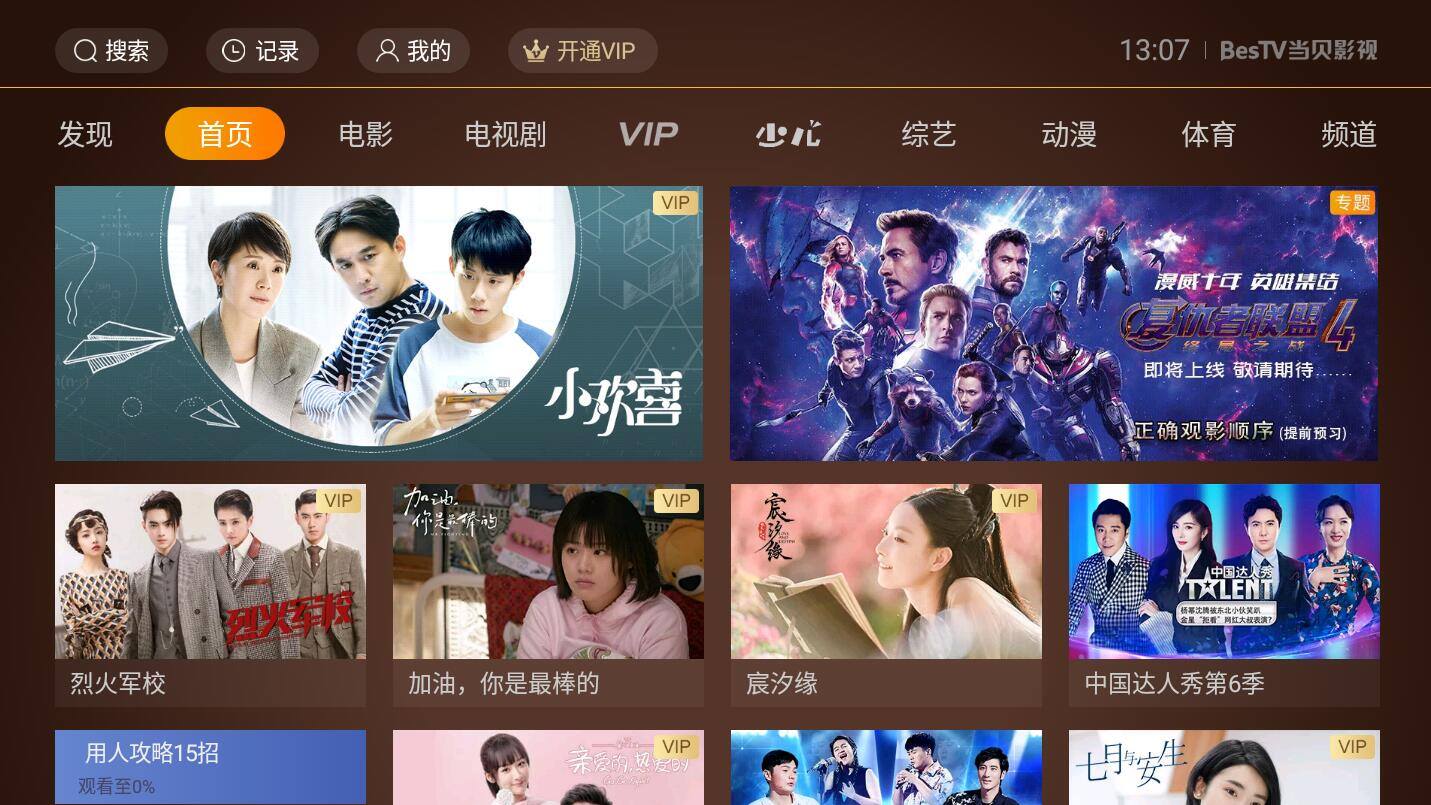
Task: Open the 中国达人秀第6季 card
Action: pos(1224,594)
